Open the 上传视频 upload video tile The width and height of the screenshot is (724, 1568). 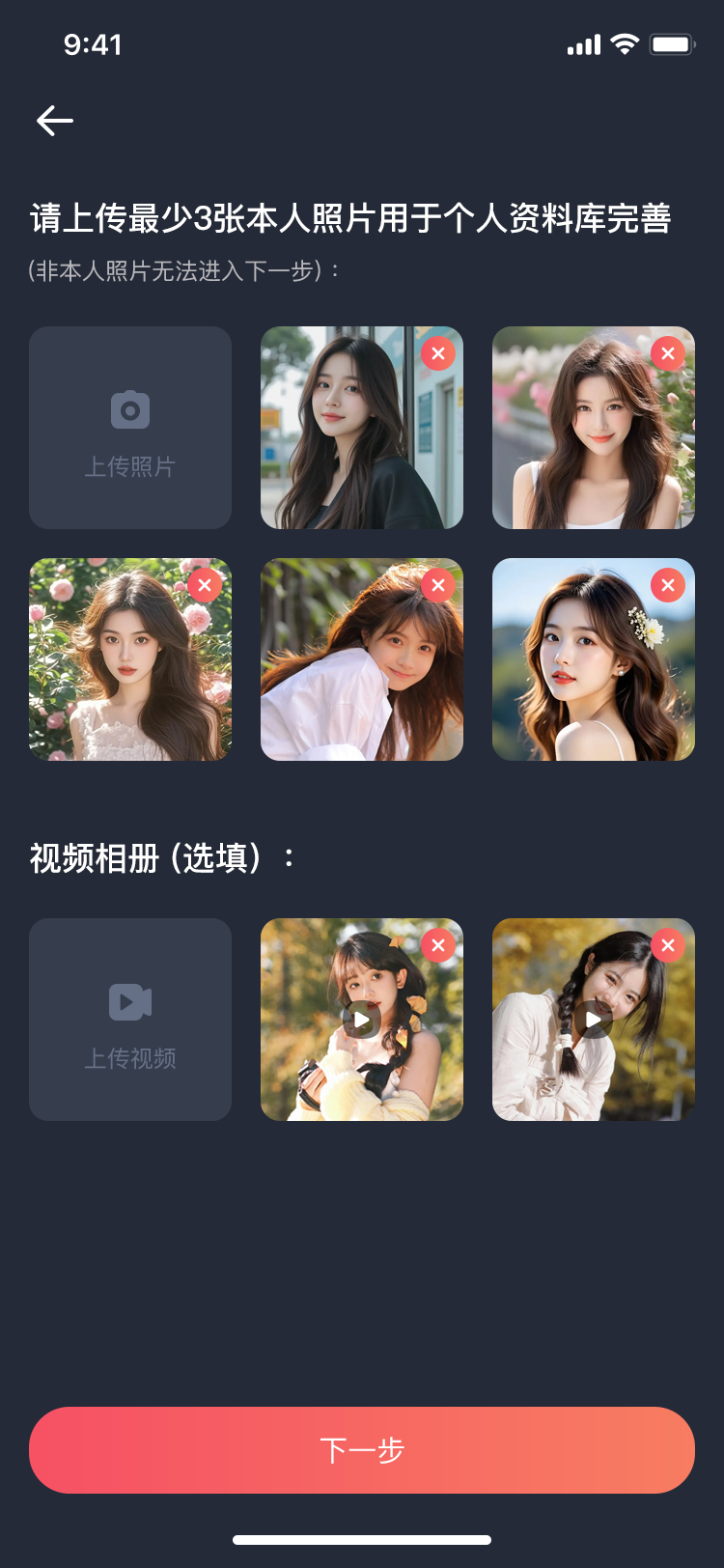click(x=130, y=1020)
